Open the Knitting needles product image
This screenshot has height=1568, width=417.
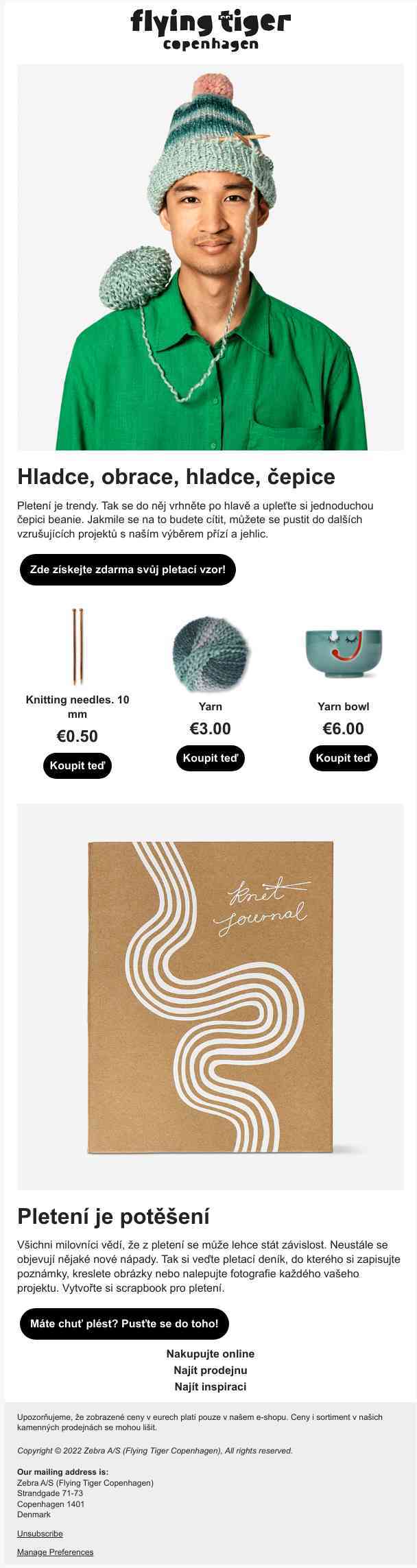point(77,647)
